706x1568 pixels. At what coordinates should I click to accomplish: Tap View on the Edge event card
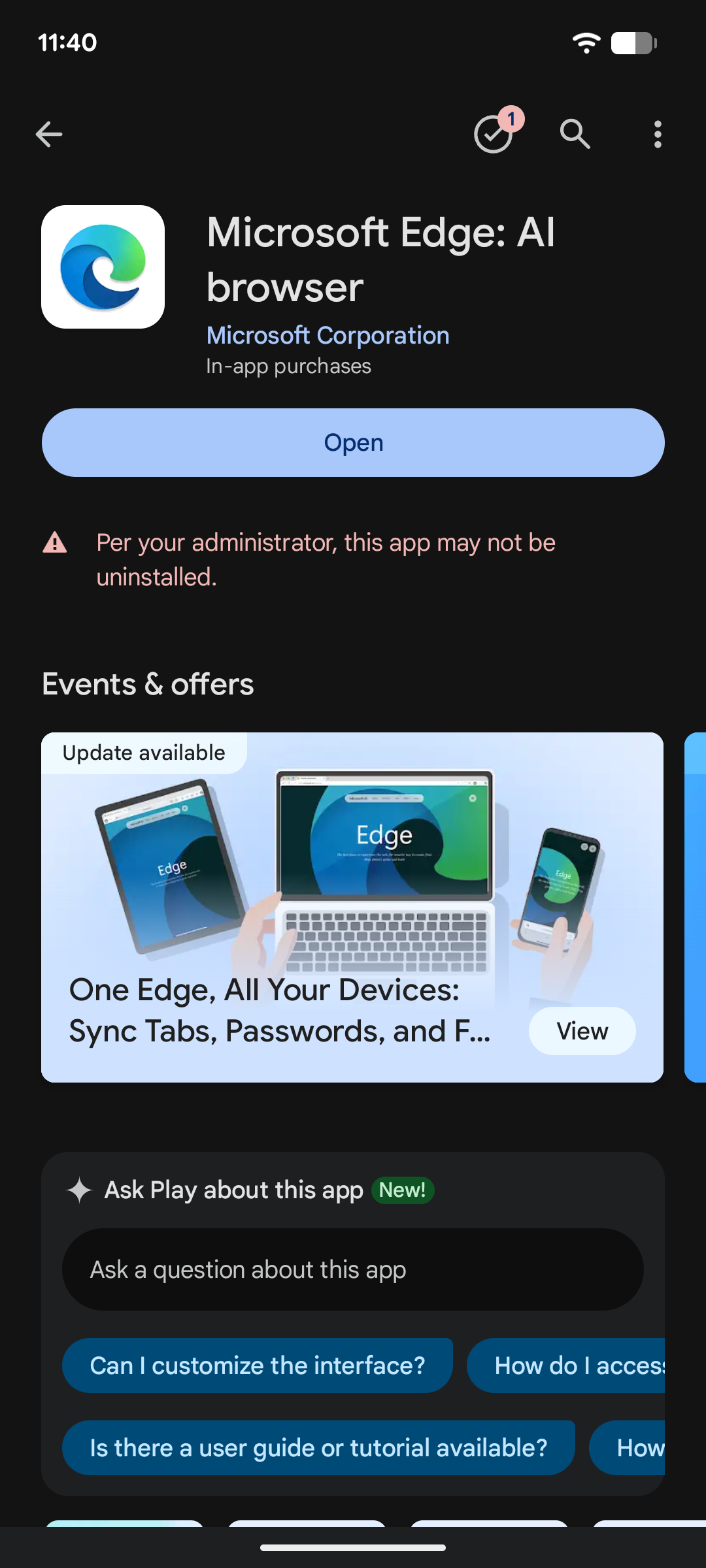(582, 1031)
